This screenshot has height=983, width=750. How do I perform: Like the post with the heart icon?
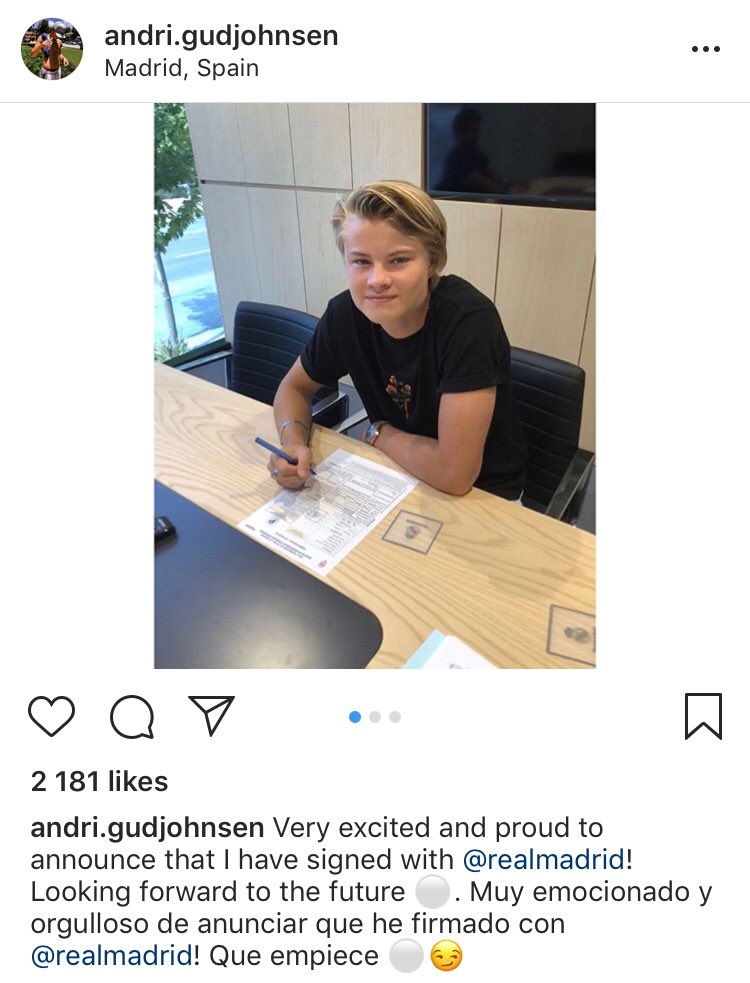51,717
